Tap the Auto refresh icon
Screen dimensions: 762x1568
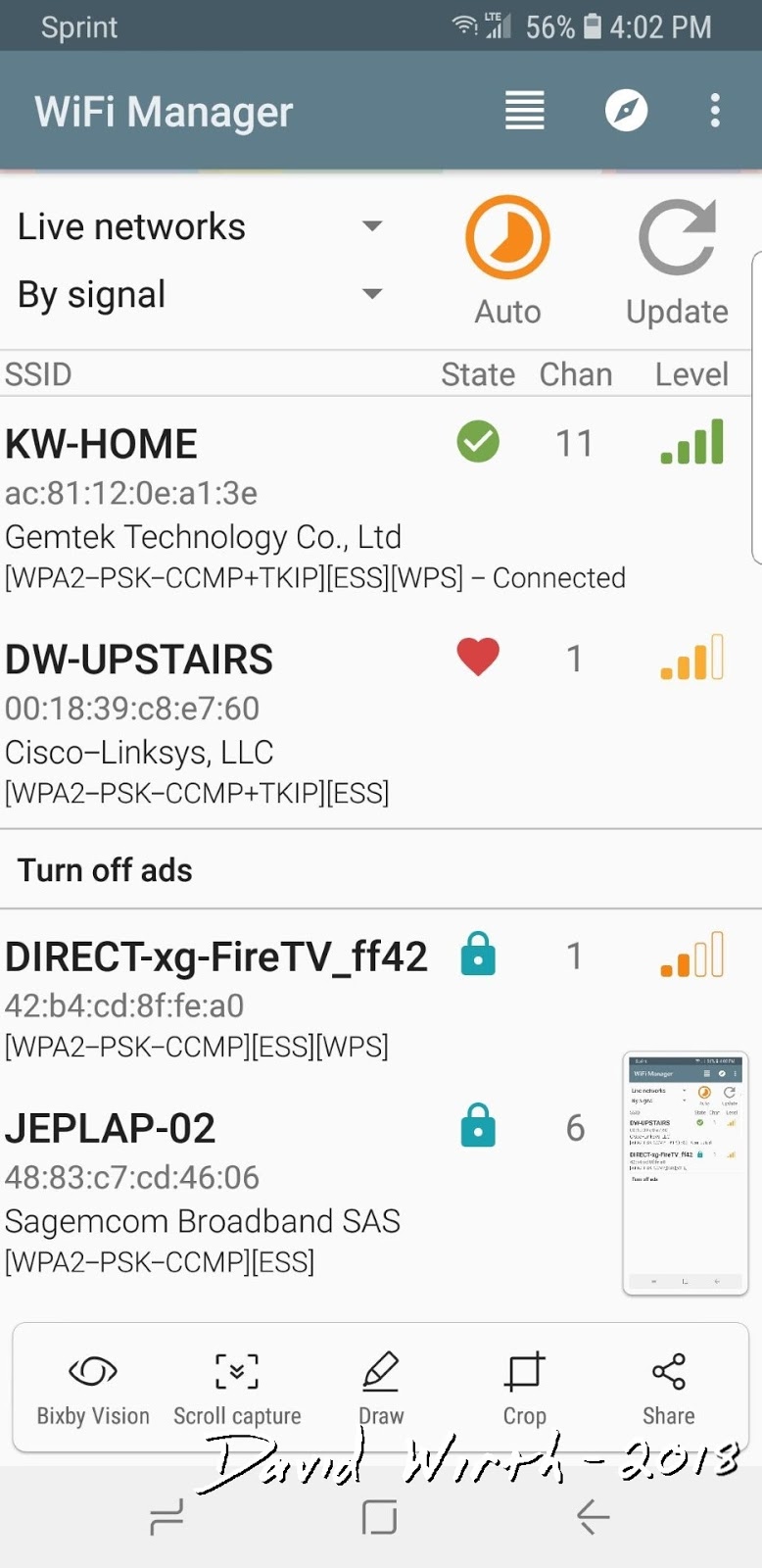507,235
